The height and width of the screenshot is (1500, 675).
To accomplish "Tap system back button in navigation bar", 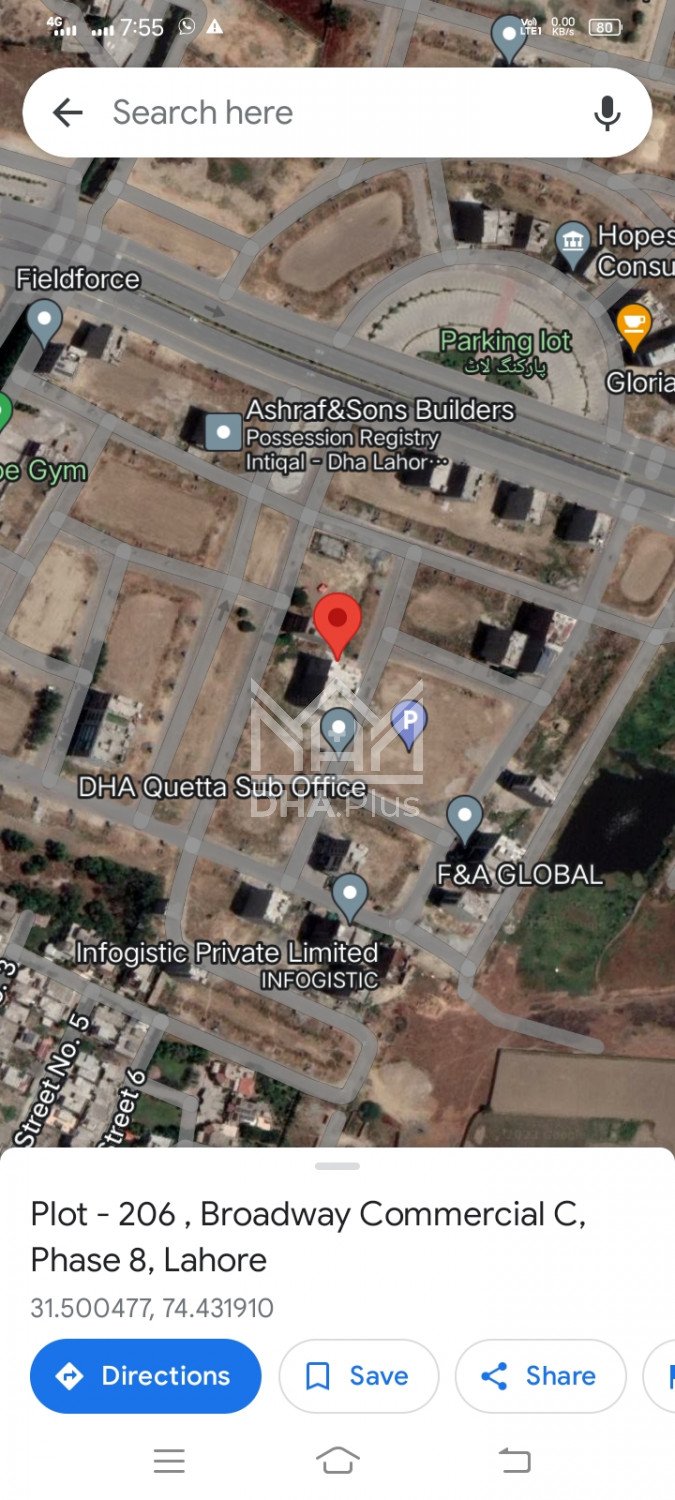I will click(x=514, y=1461).
